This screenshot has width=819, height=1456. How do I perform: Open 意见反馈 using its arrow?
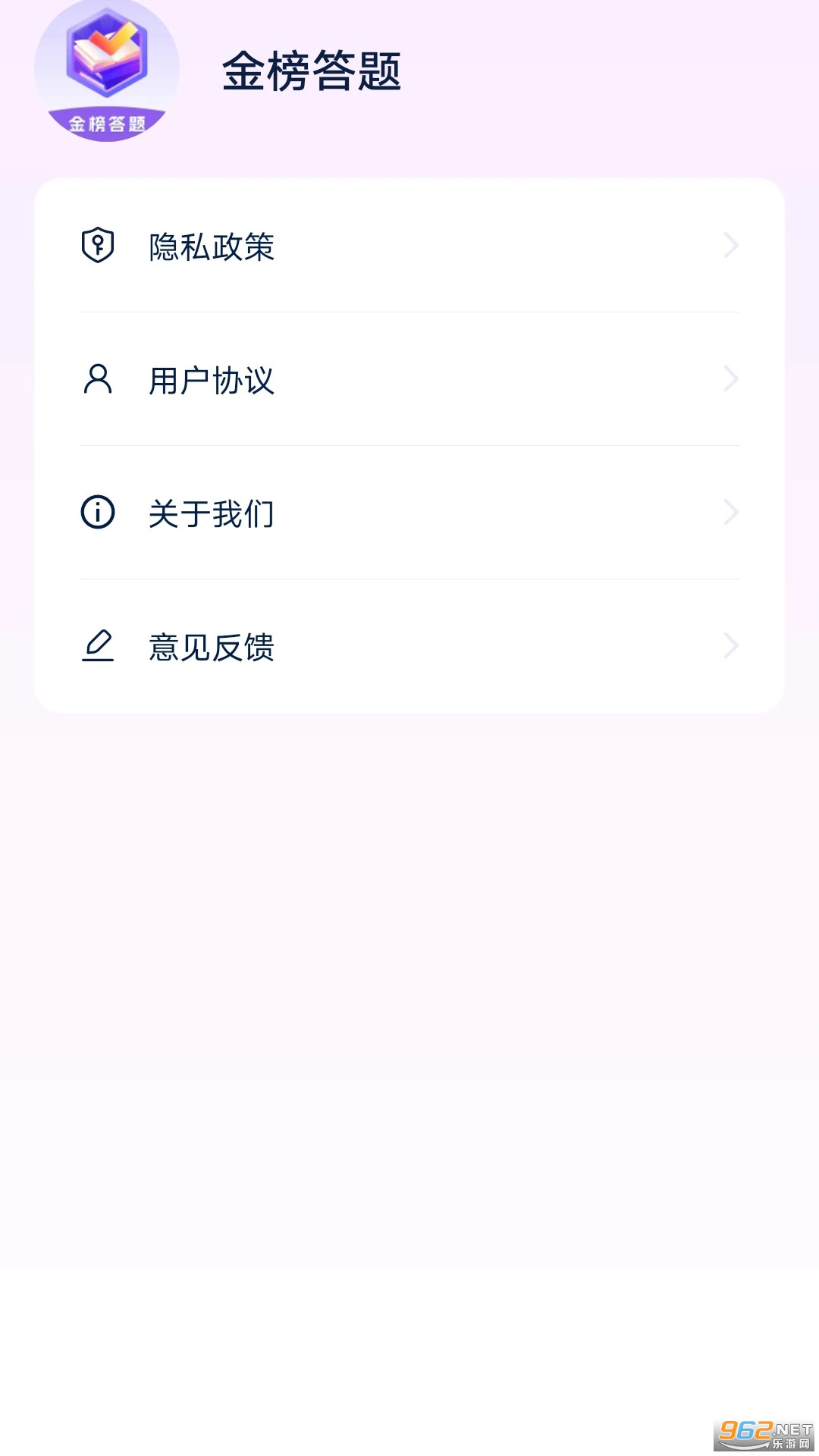(x=730, y=646)
